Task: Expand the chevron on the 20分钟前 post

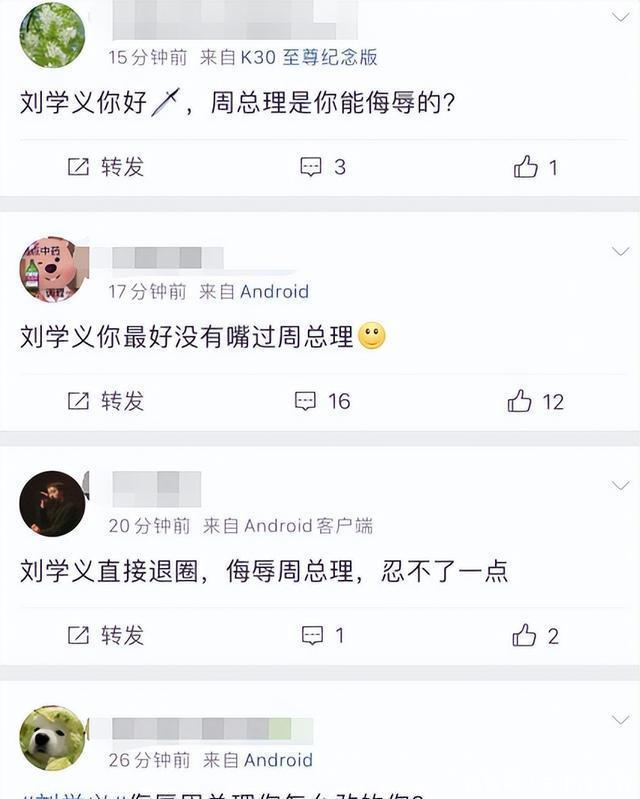Action: click(620, 485)
